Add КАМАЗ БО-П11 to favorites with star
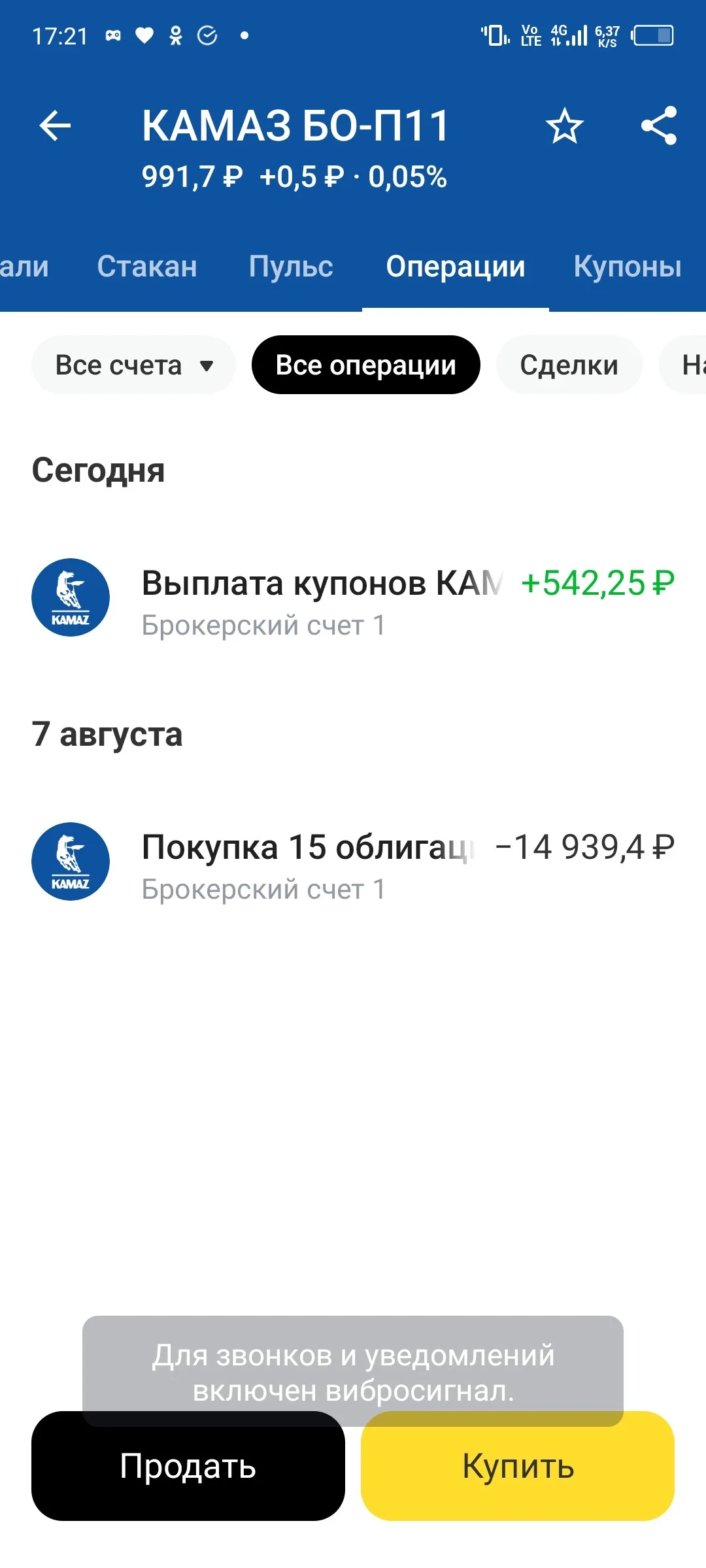Viewport: 706px width, 1568px height. (565, 126)
